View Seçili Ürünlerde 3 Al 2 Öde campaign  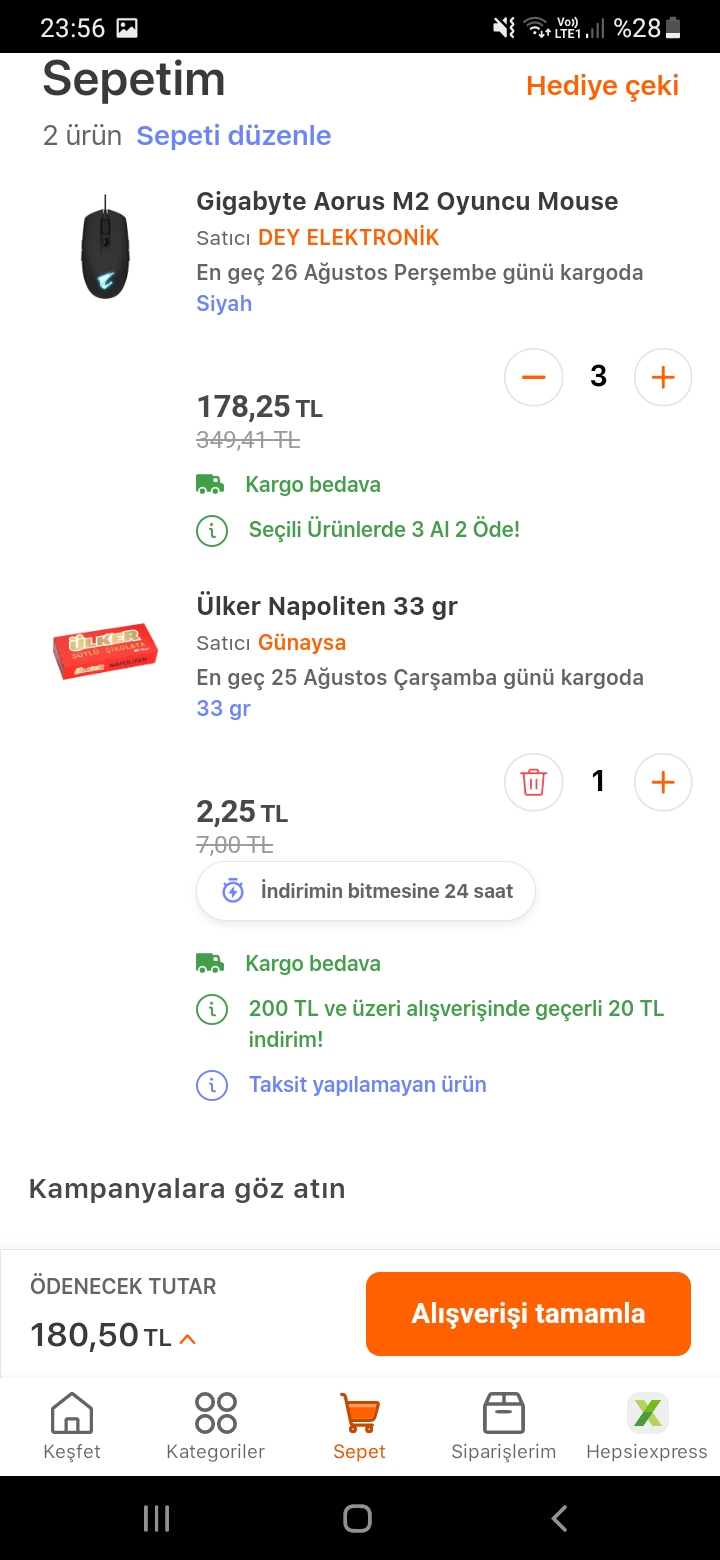click(x=384, y=530)
